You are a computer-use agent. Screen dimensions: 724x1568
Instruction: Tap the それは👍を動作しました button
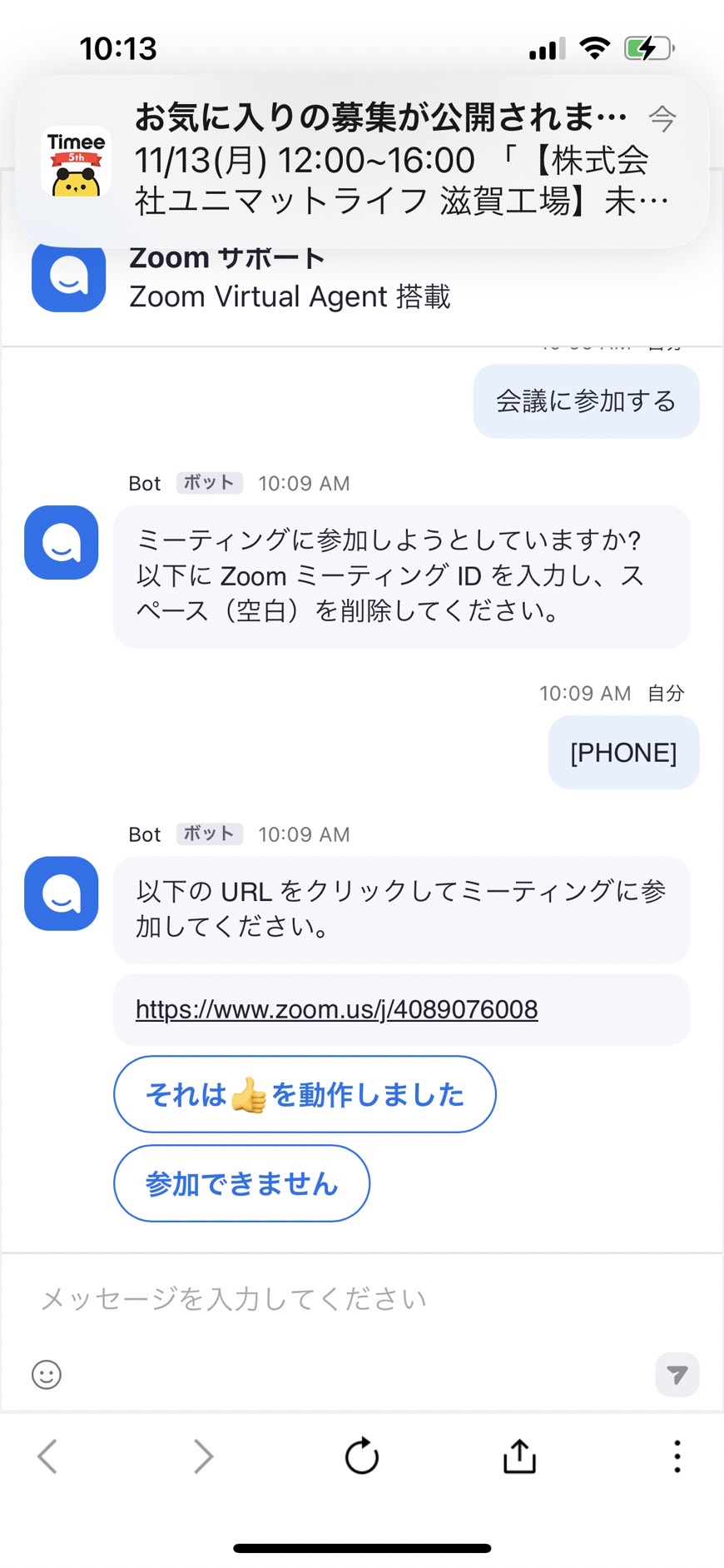tap(305, 1094)
